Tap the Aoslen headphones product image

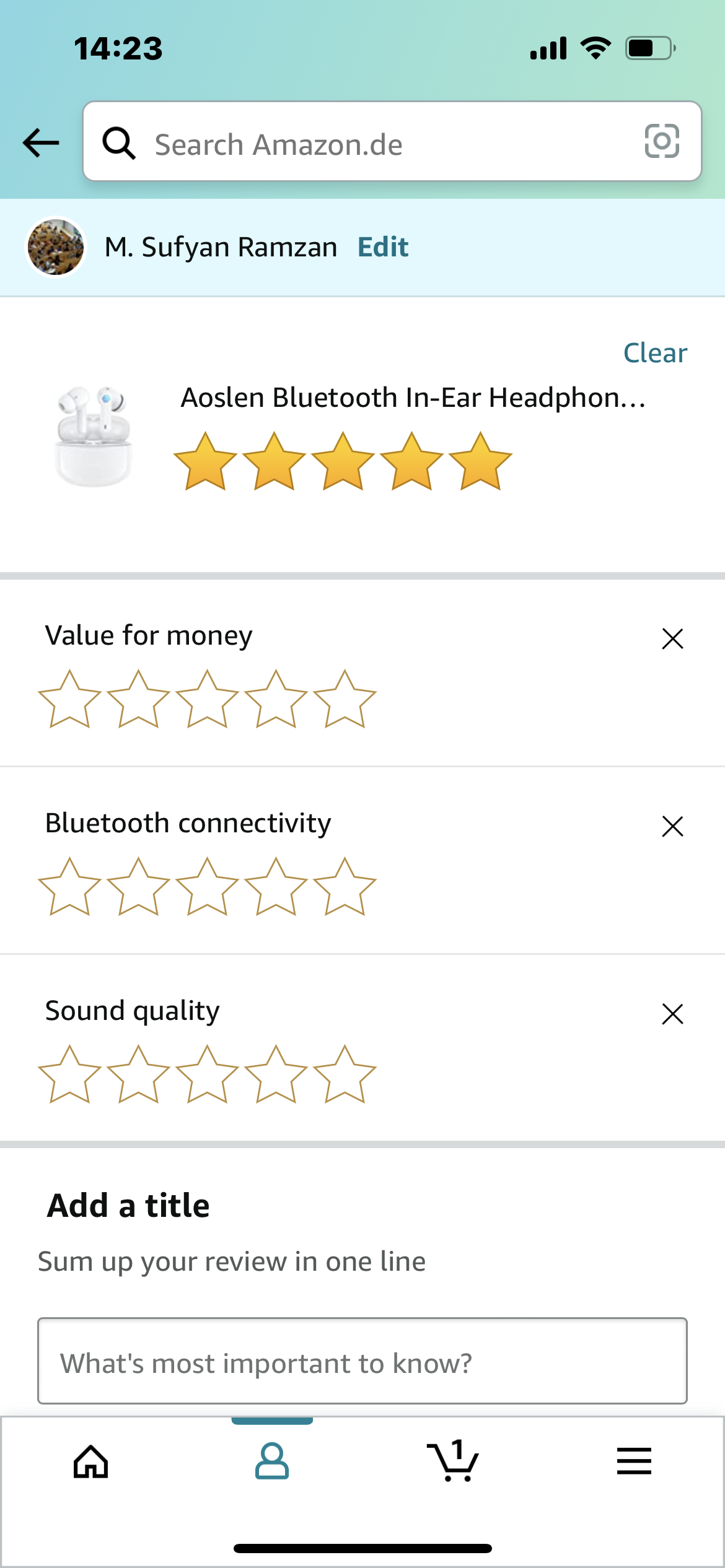94,435
